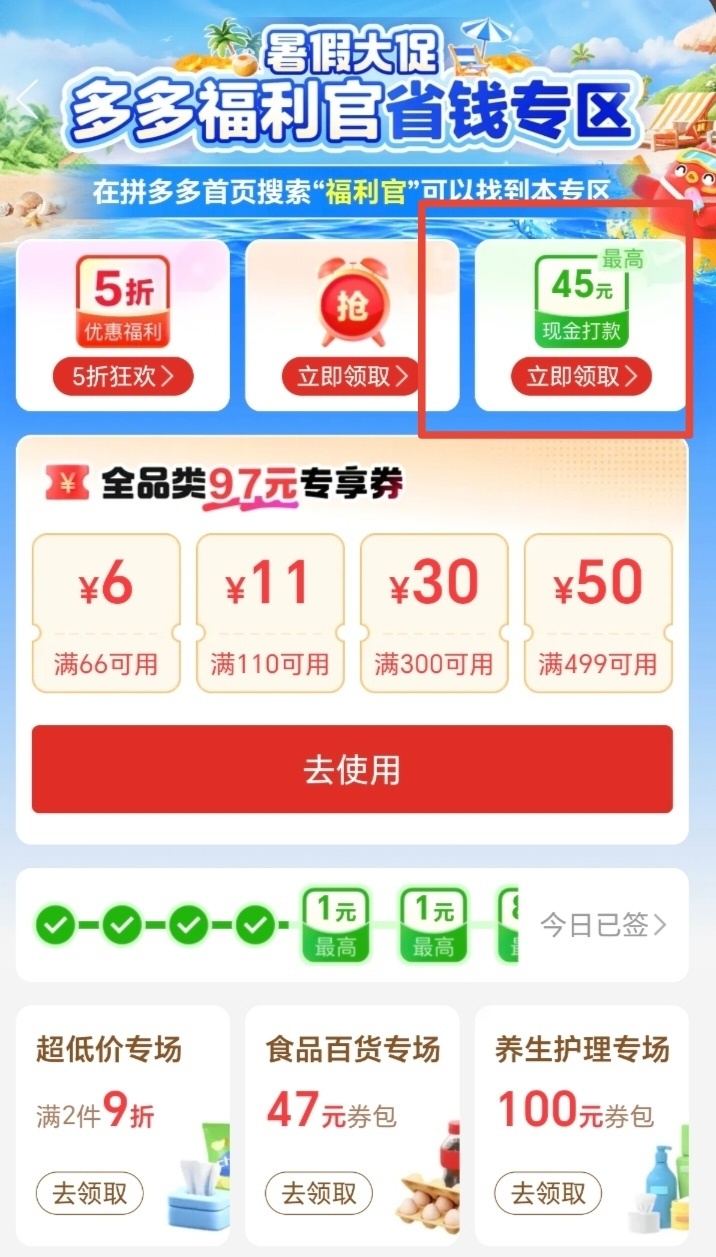Tap the red 去使用 button
The width and height of the screenshot is (716, 1257).
(x=352, y=769)
